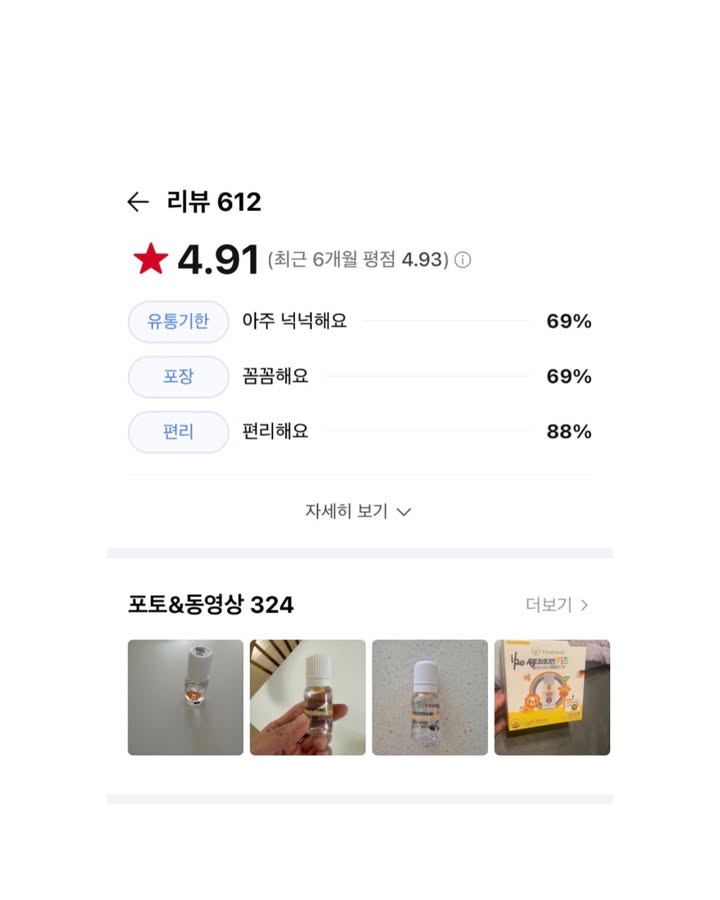Screen dimensions: 720x900
Task: Open the photo of the bottle on a countertop
Action: pyautogui.click(x=430, y=697)
